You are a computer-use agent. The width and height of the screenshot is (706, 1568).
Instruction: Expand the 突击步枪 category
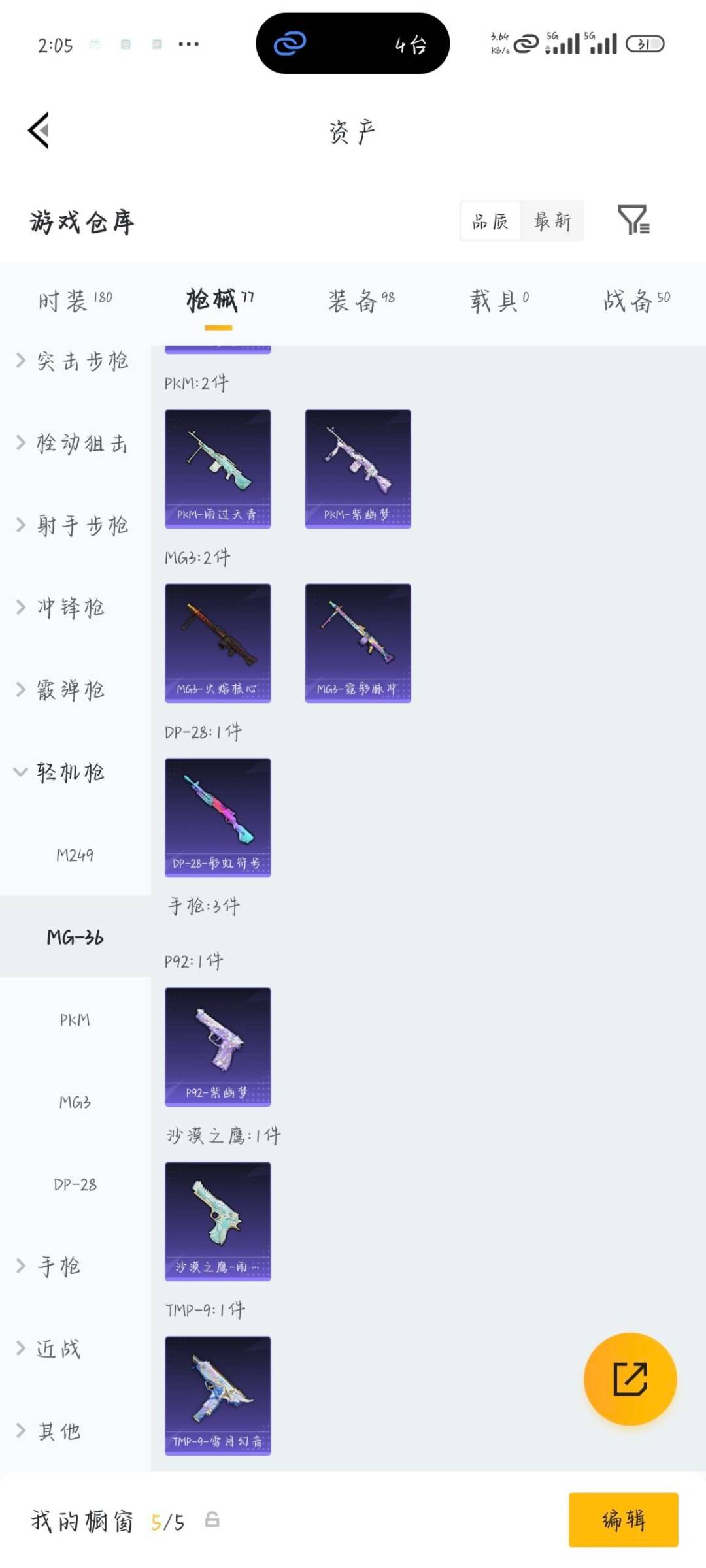[x=78, y=361]
